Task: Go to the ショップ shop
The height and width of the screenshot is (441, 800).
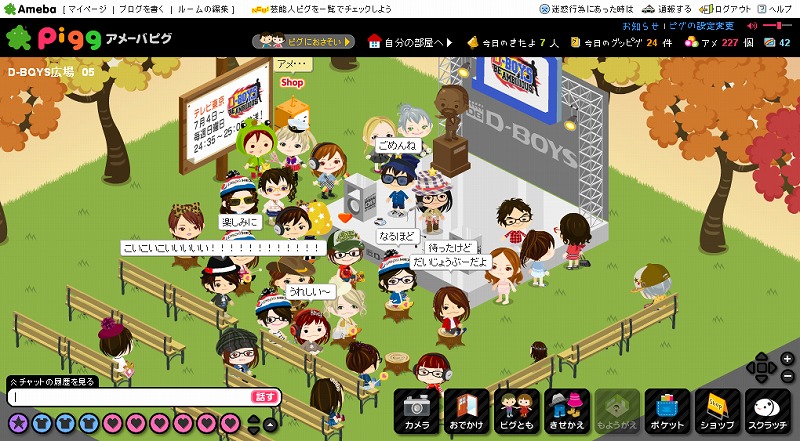Action: click(x=716, y=412)
